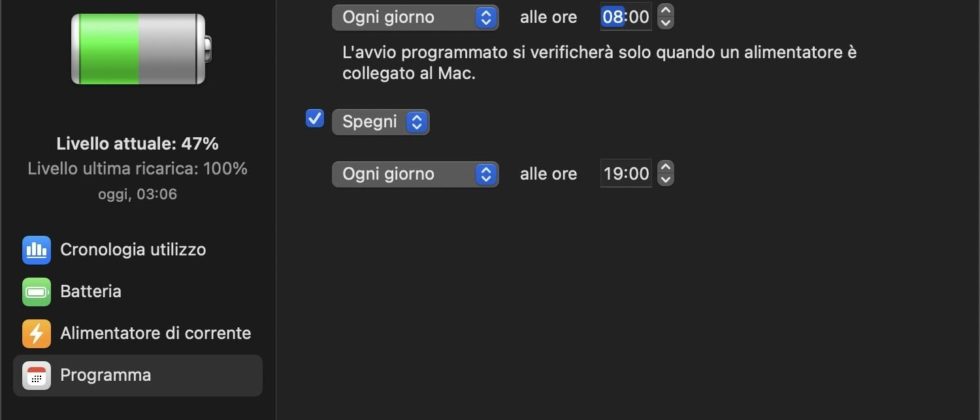The image size is (980, 420).
Task: Tap the 08:00 time field
Action: click(625, 17)
